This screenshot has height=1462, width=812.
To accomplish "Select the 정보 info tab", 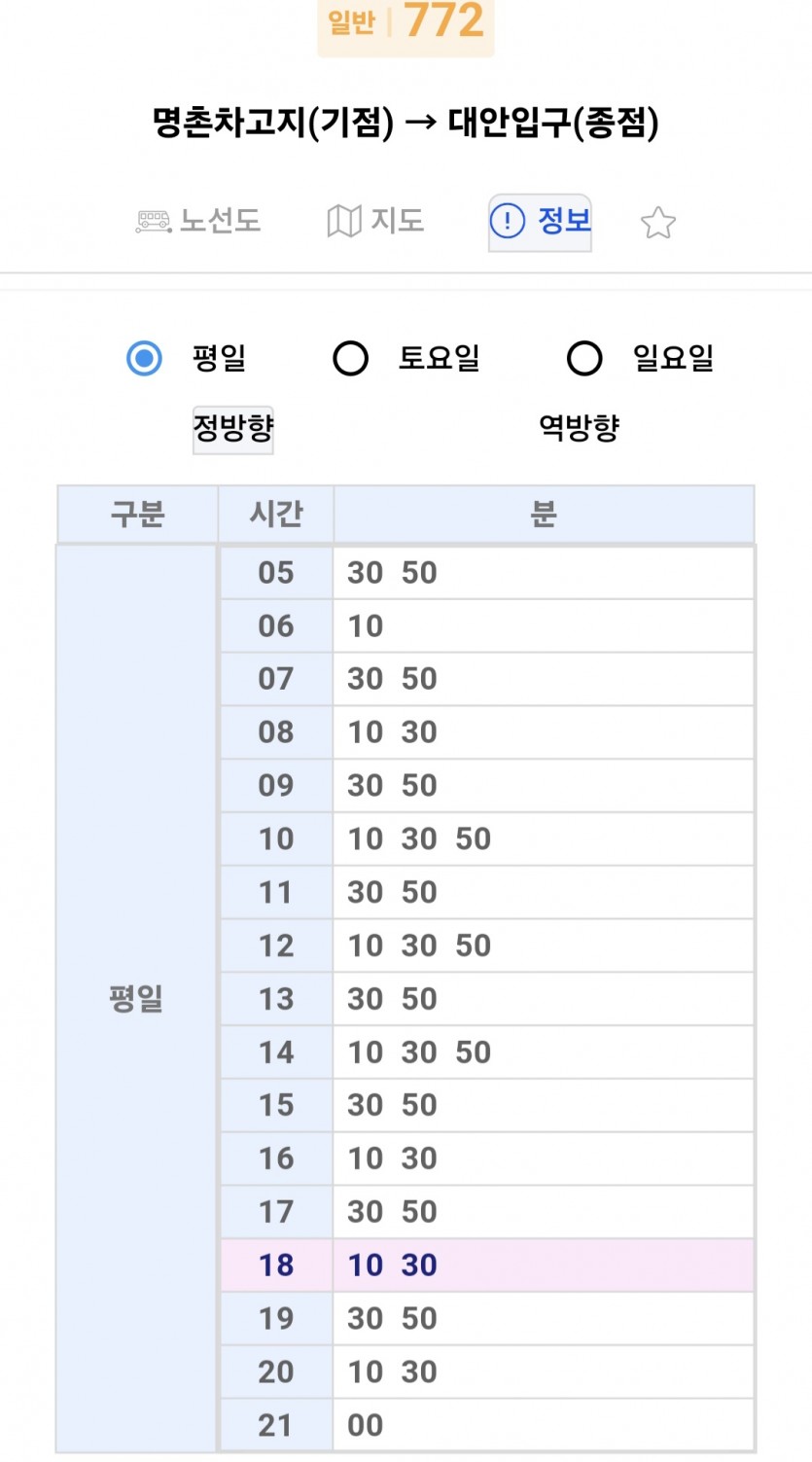I will click(540, 222).
